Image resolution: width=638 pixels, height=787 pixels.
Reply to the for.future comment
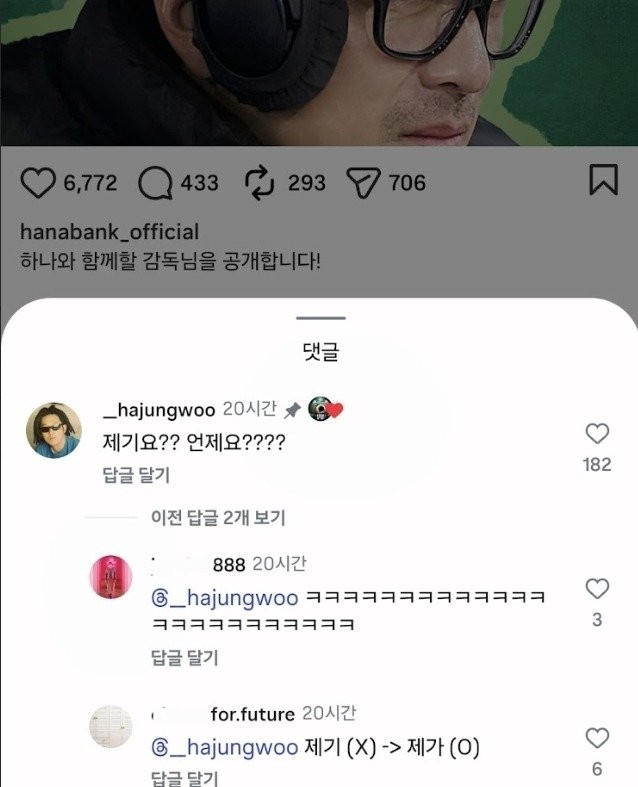pyautogui.click(x=184, y=778)
